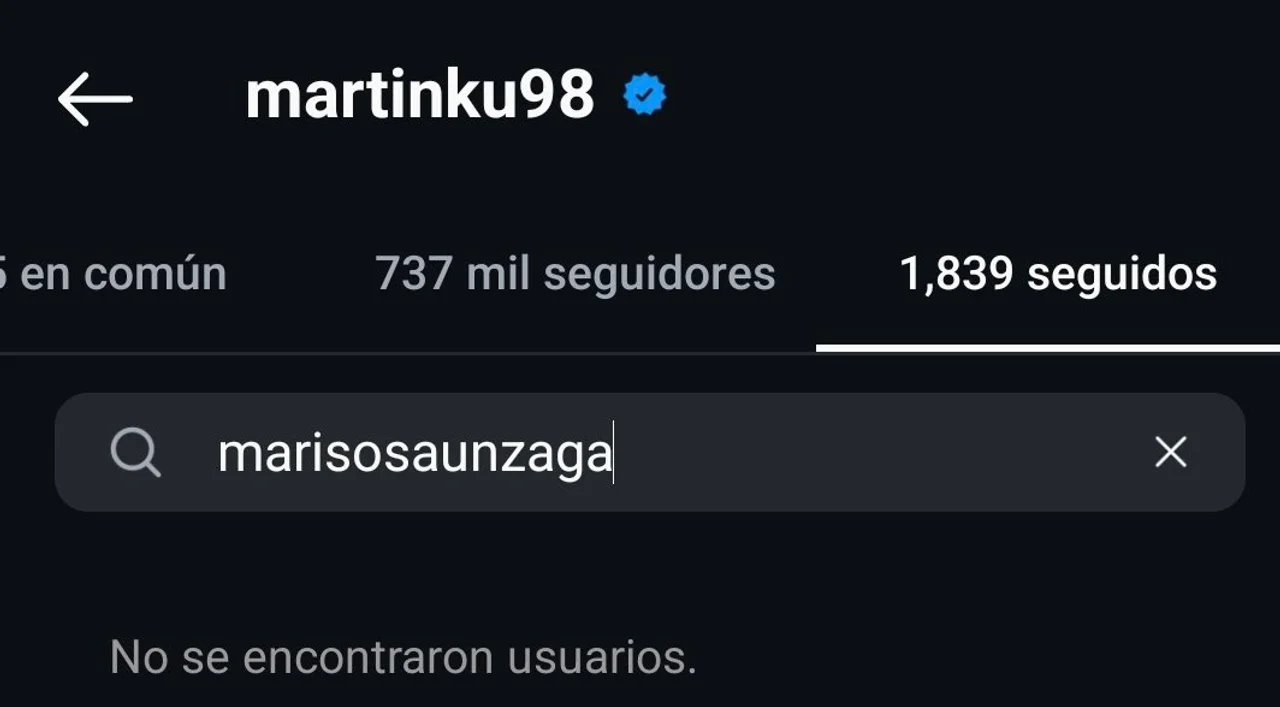This screenshot has height=707, width=1280.
Task: Go back using the arrow icon
Action: point(95,98)
